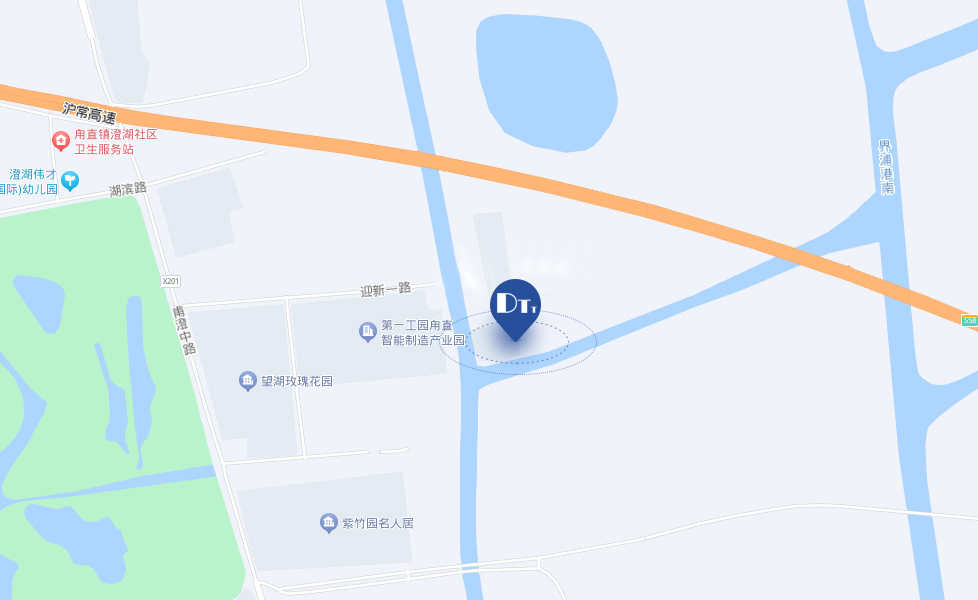Tap the 甪直镇澄湖社区卫生服务站 marker
This screenshot has width=978, height=600.
(61, 141)
